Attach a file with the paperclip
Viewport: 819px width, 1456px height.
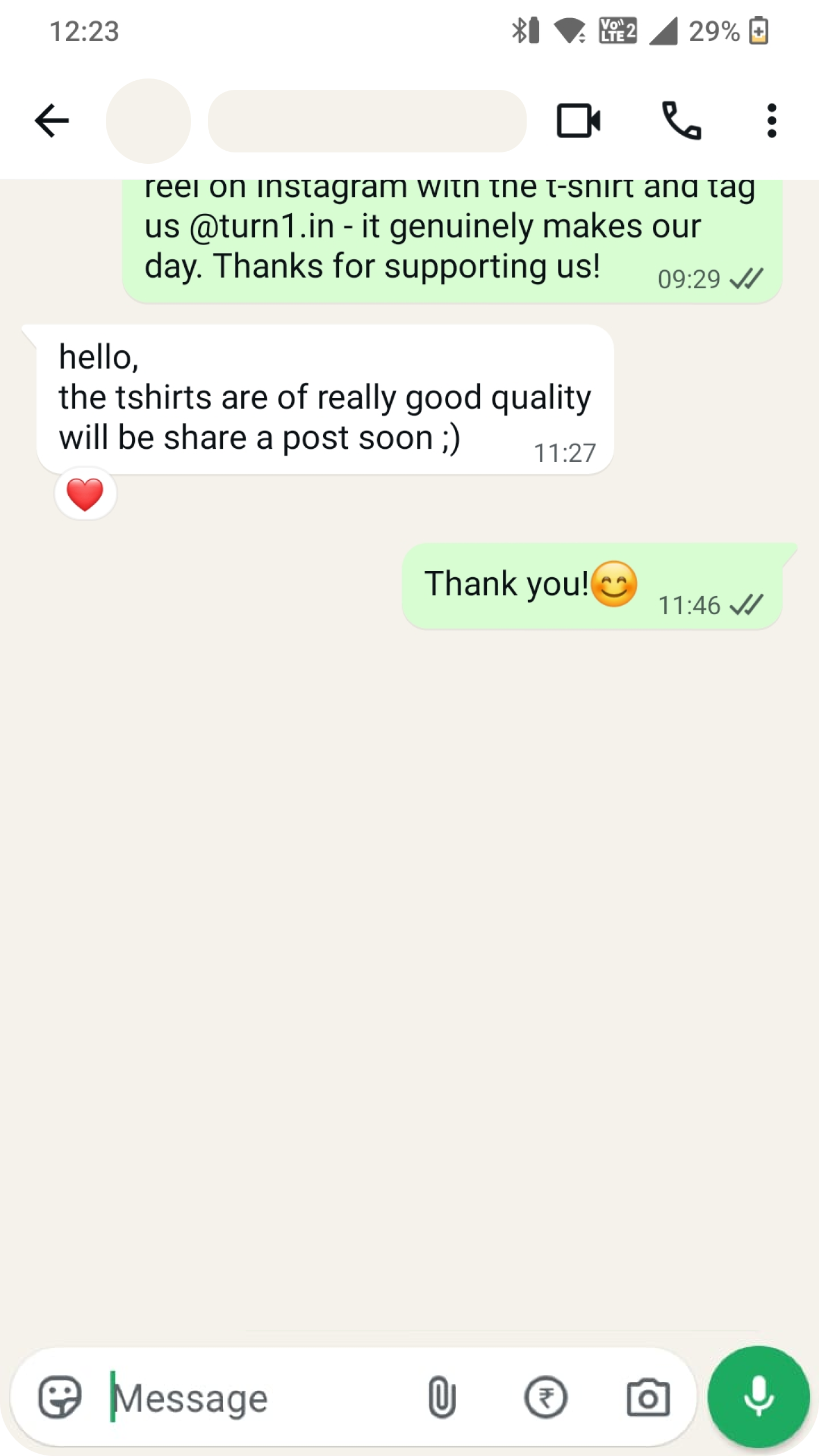[x=441, y=1397]
